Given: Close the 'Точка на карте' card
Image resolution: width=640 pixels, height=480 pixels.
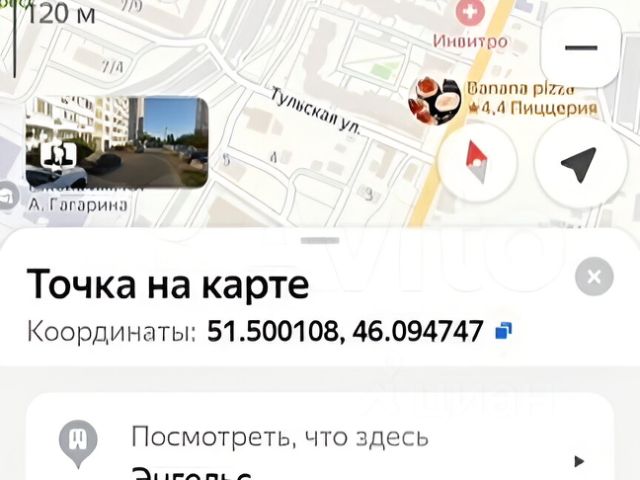Looking at the screenshot, I should (594, 277).
